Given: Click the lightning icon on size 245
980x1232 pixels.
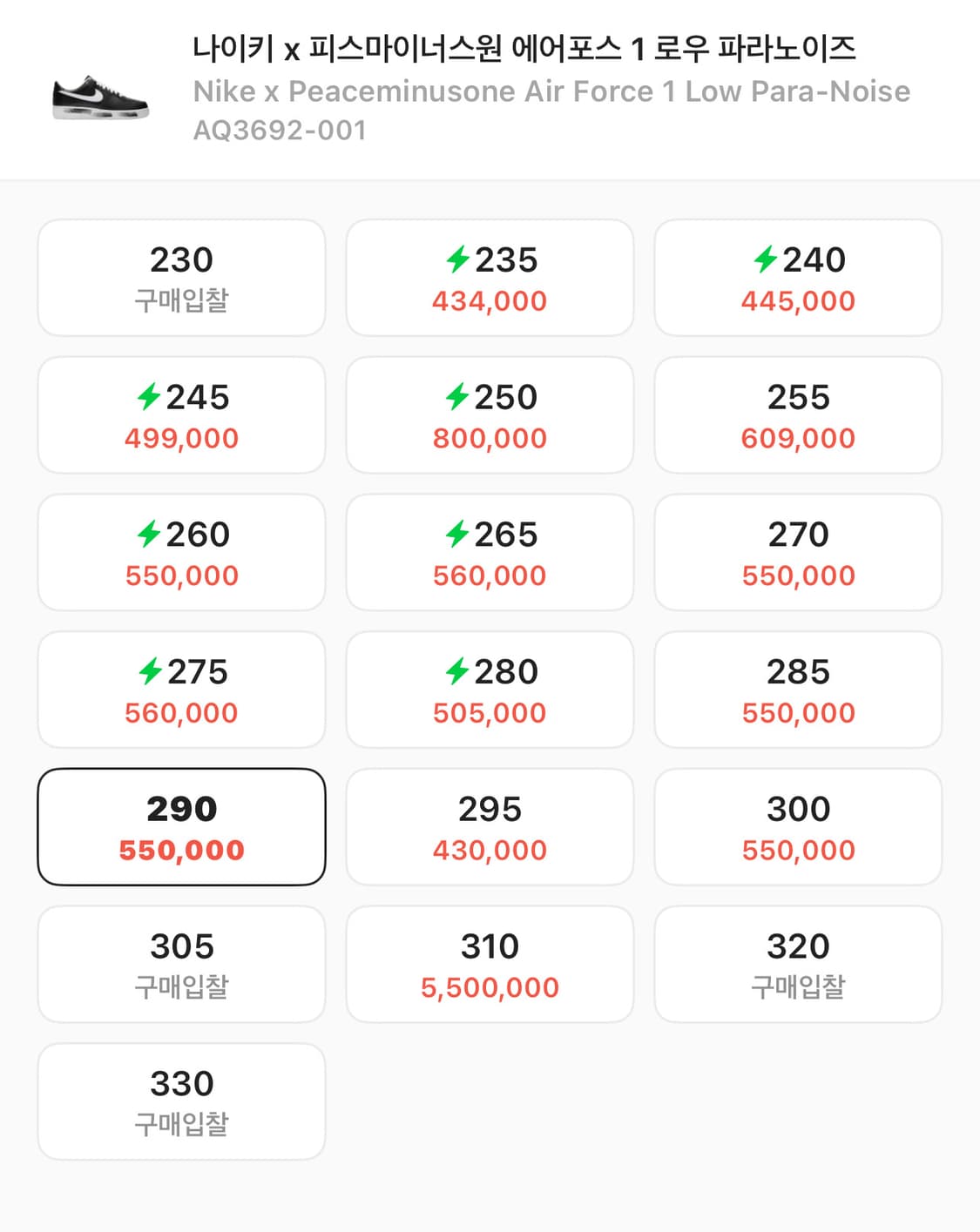Looking at the screenshot, I should (150, 396).
